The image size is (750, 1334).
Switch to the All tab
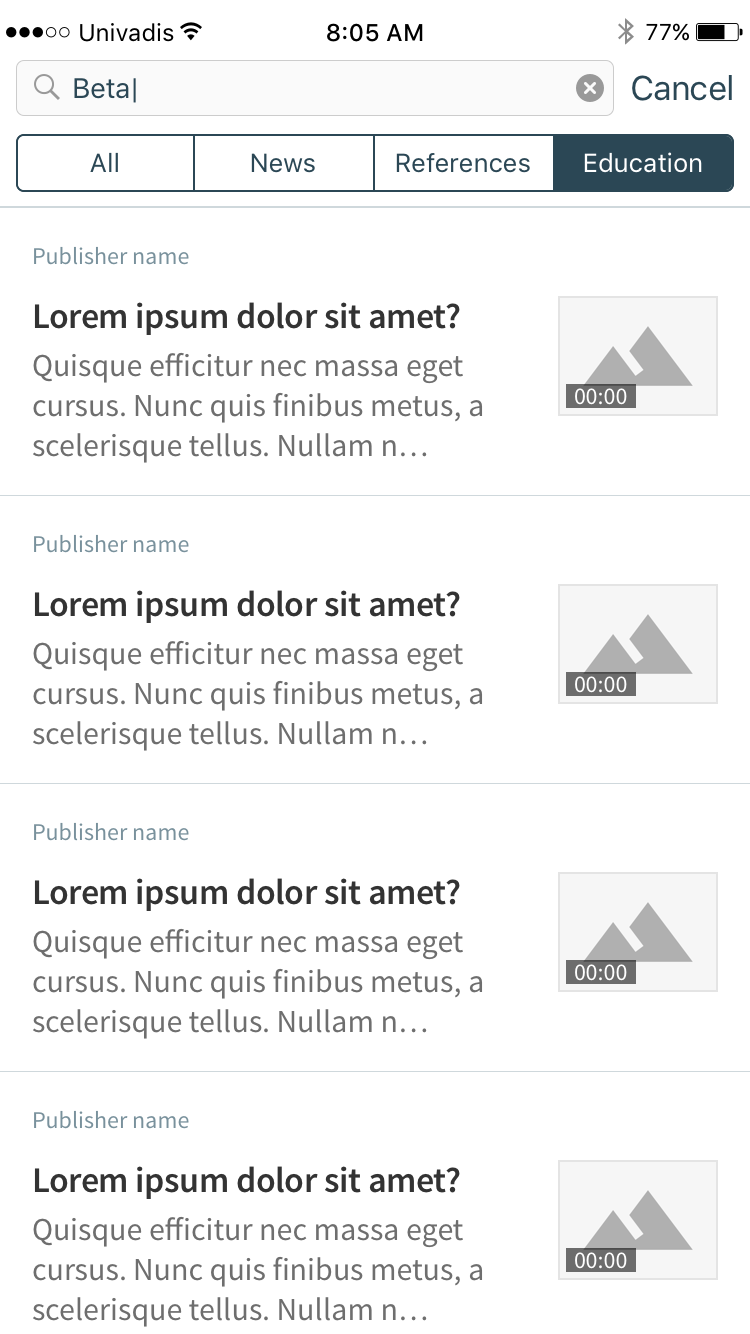tap(105, 163)
